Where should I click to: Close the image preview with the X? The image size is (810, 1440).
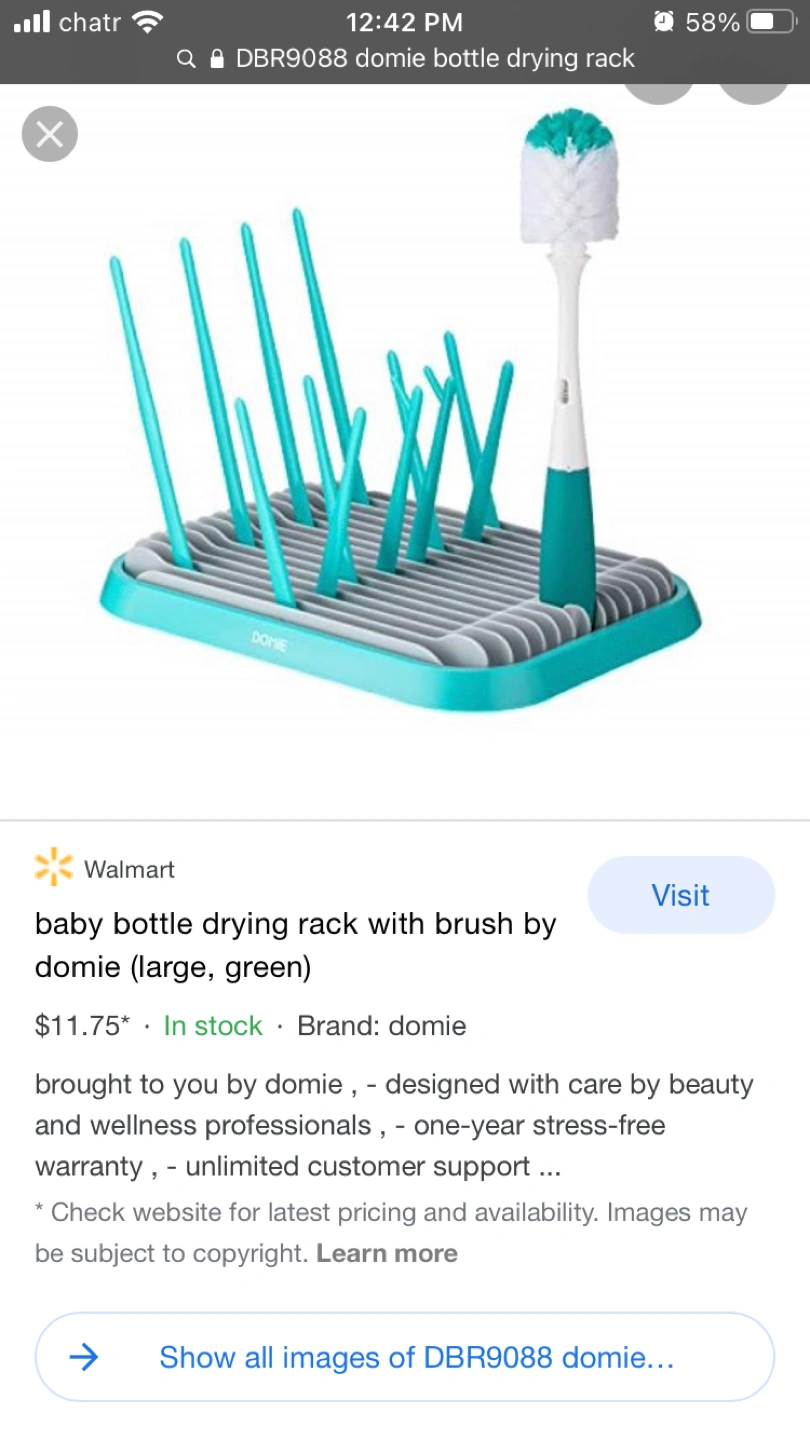[49, 134]
